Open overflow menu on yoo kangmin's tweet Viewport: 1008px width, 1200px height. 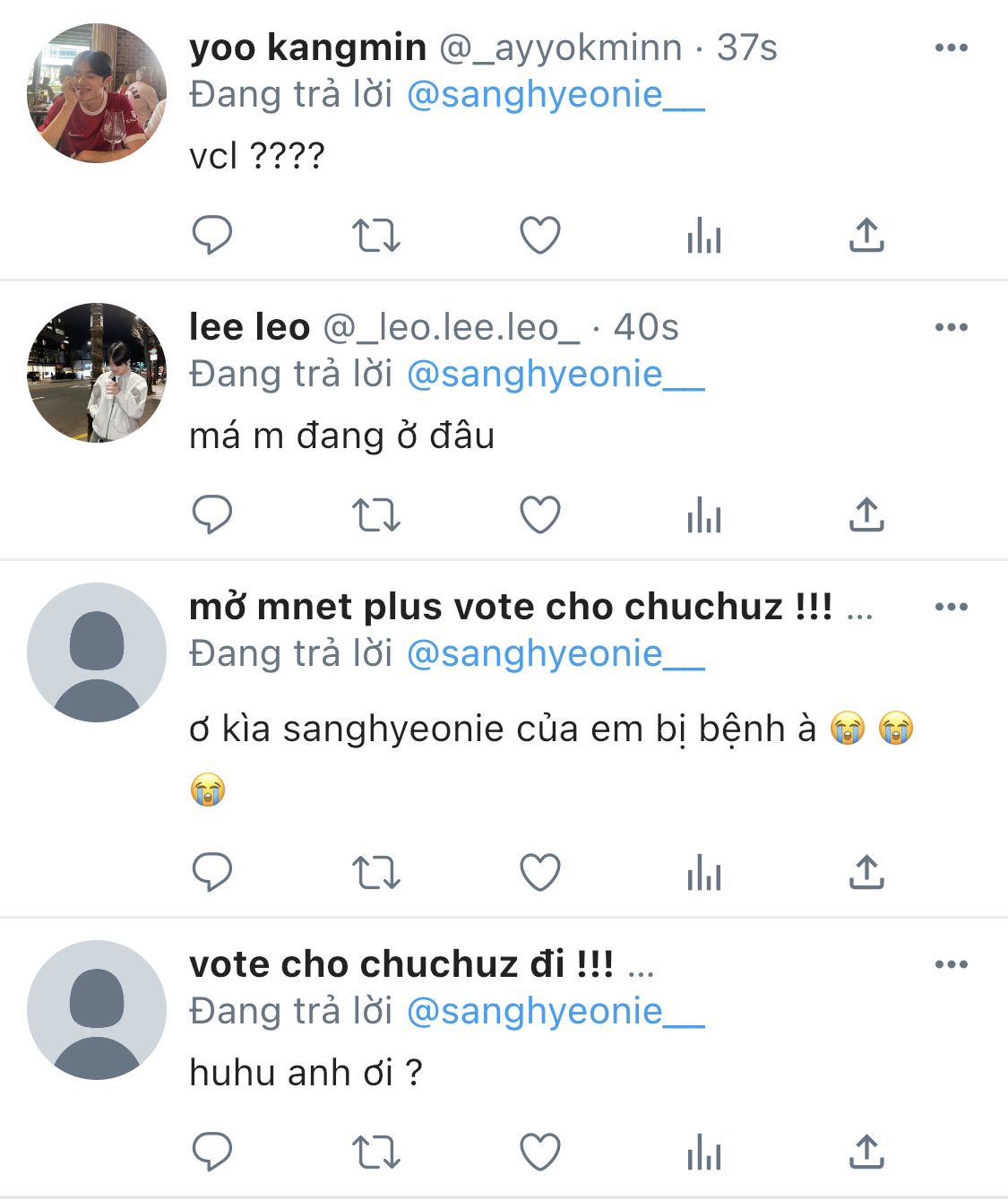pos(951,47)
